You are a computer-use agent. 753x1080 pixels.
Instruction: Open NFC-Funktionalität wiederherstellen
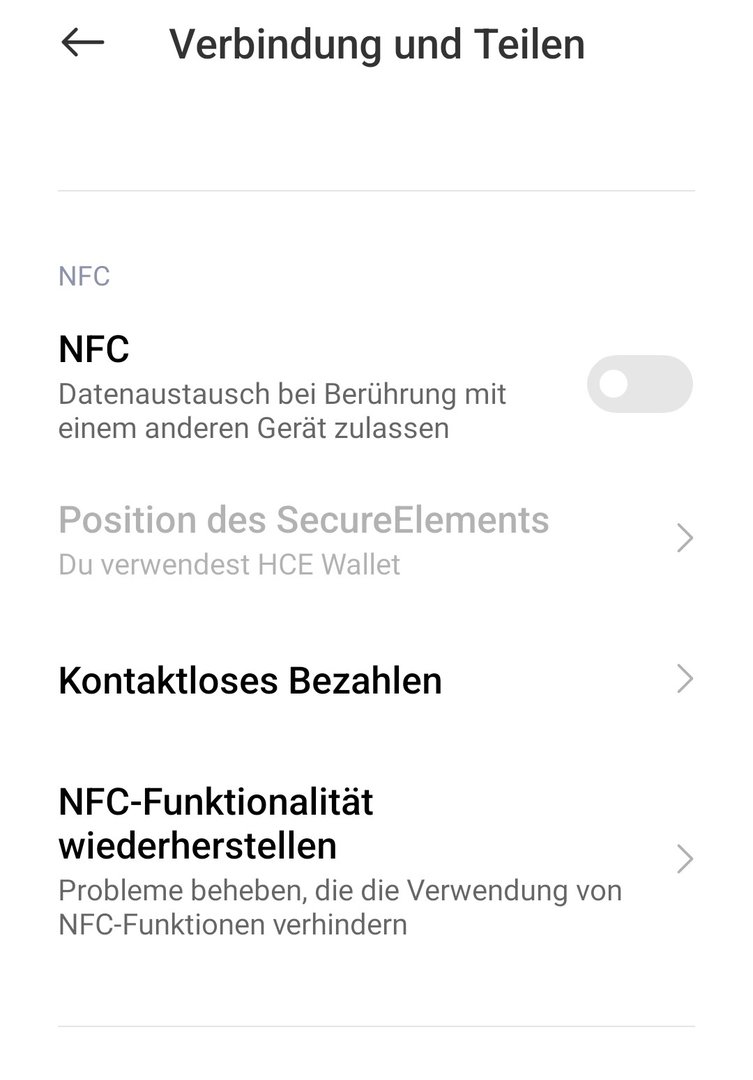coord(375,859)
